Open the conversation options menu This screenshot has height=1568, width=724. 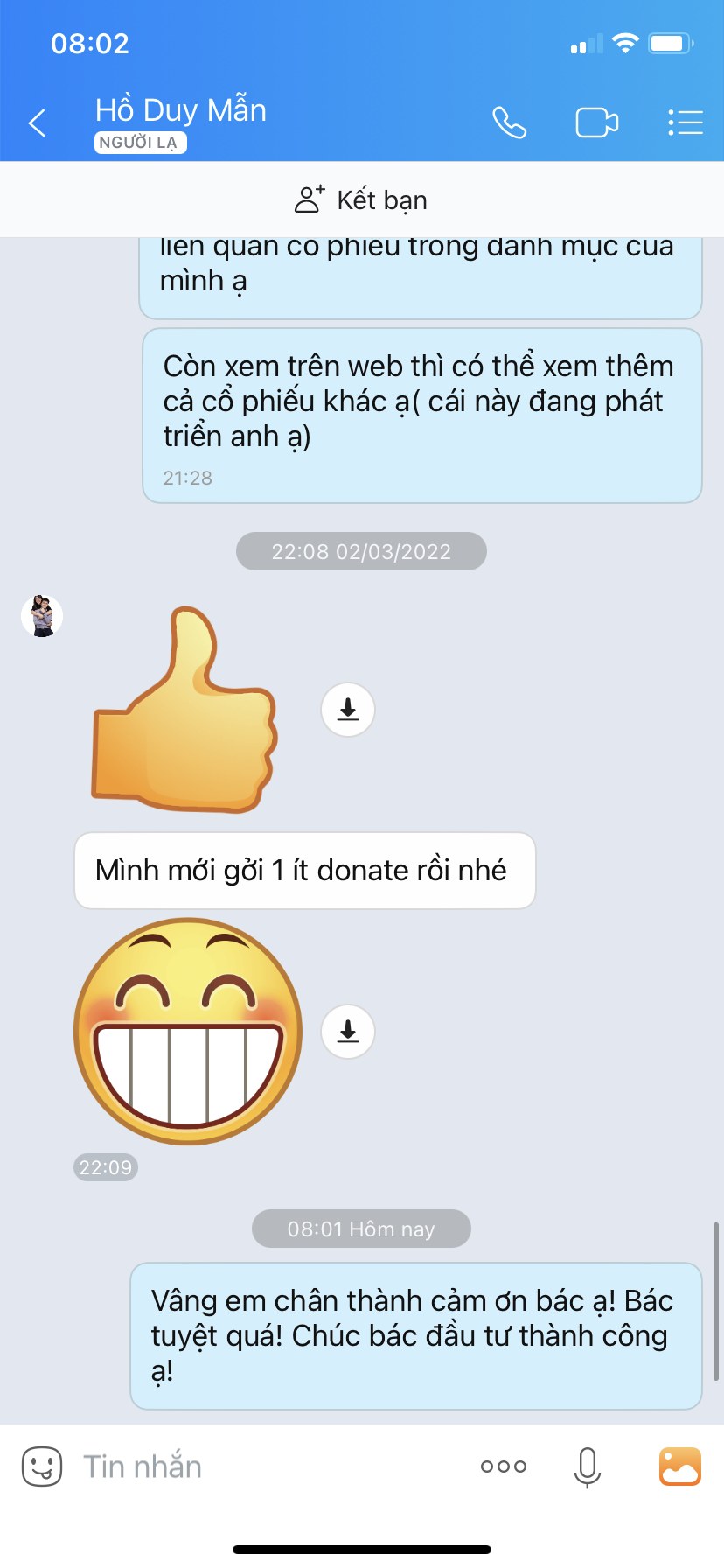point(685,122)
